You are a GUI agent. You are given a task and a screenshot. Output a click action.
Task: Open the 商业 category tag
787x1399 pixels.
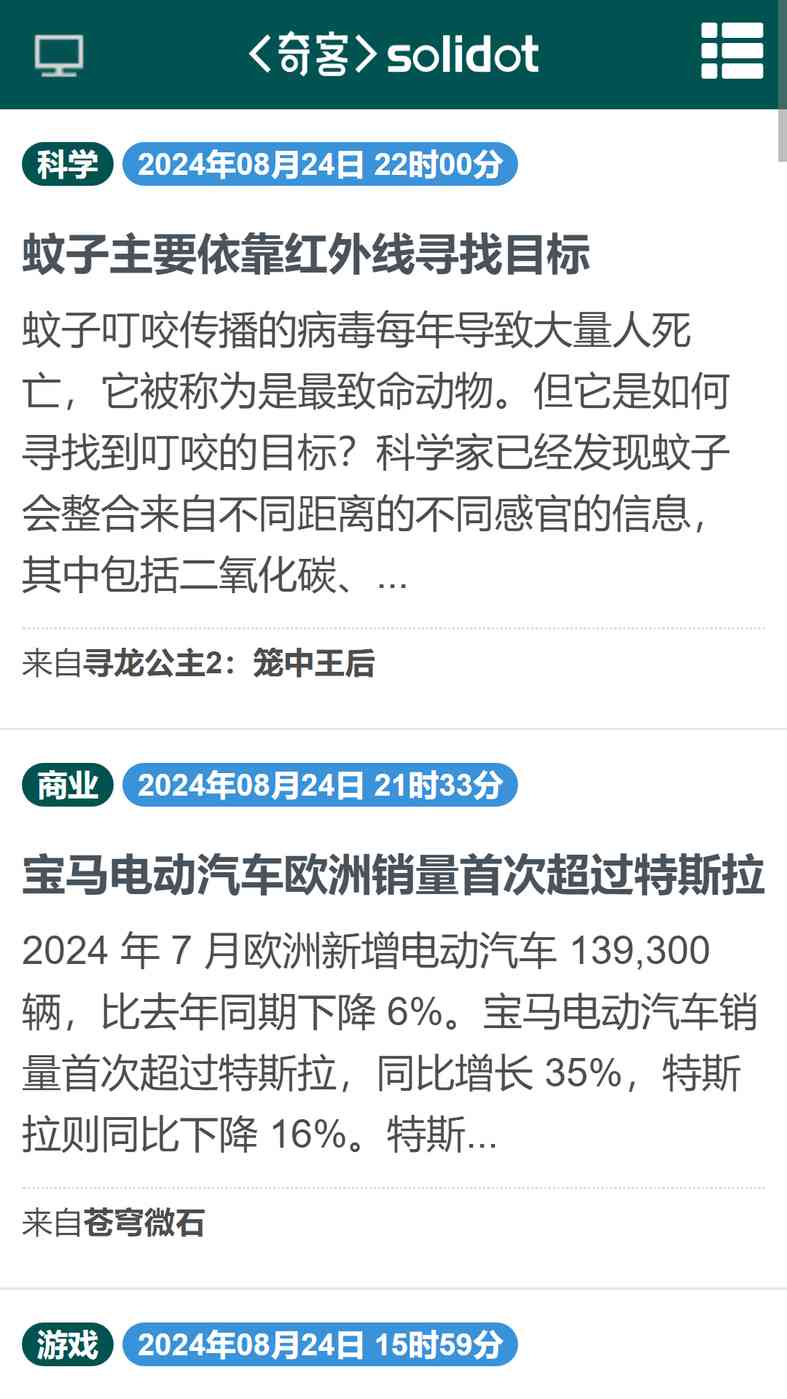pyautogui.click(x=67, y=785)
